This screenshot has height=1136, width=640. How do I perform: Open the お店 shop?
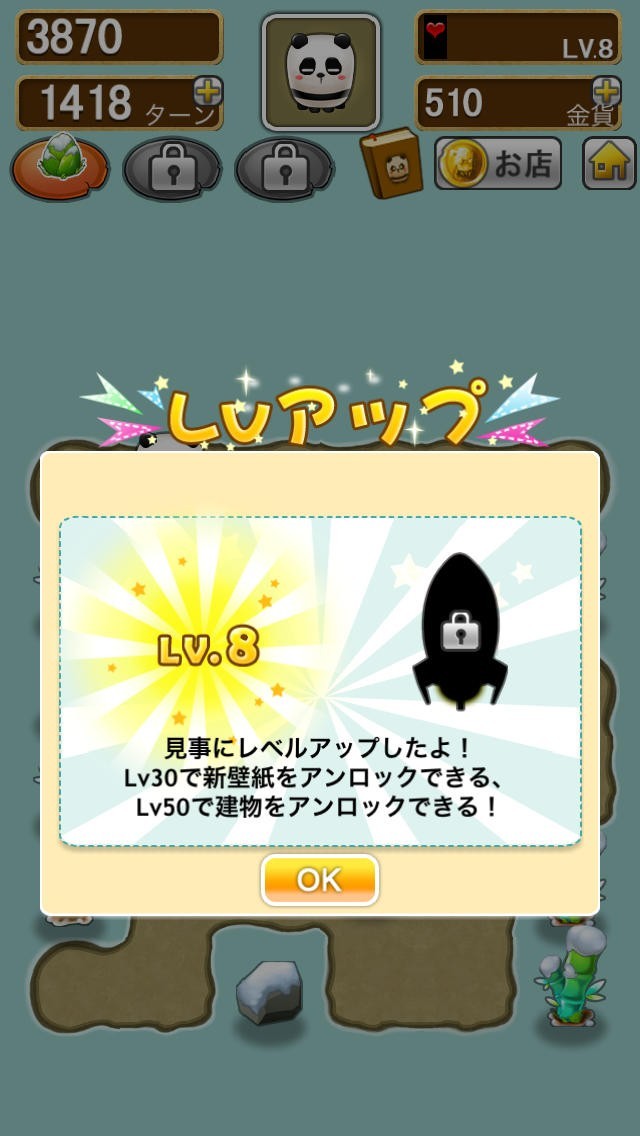[498, 165]
